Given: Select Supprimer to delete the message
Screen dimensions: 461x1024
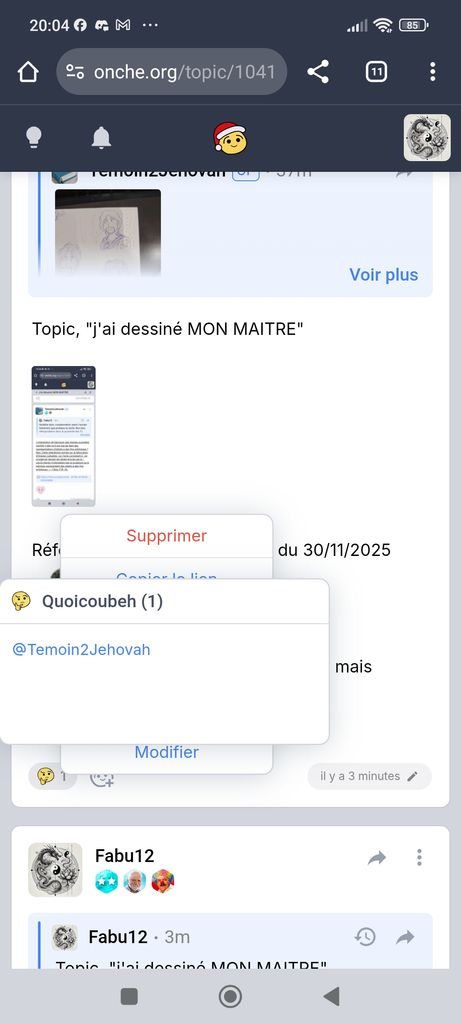Looking at the screenshot, I should pos(167,536).
